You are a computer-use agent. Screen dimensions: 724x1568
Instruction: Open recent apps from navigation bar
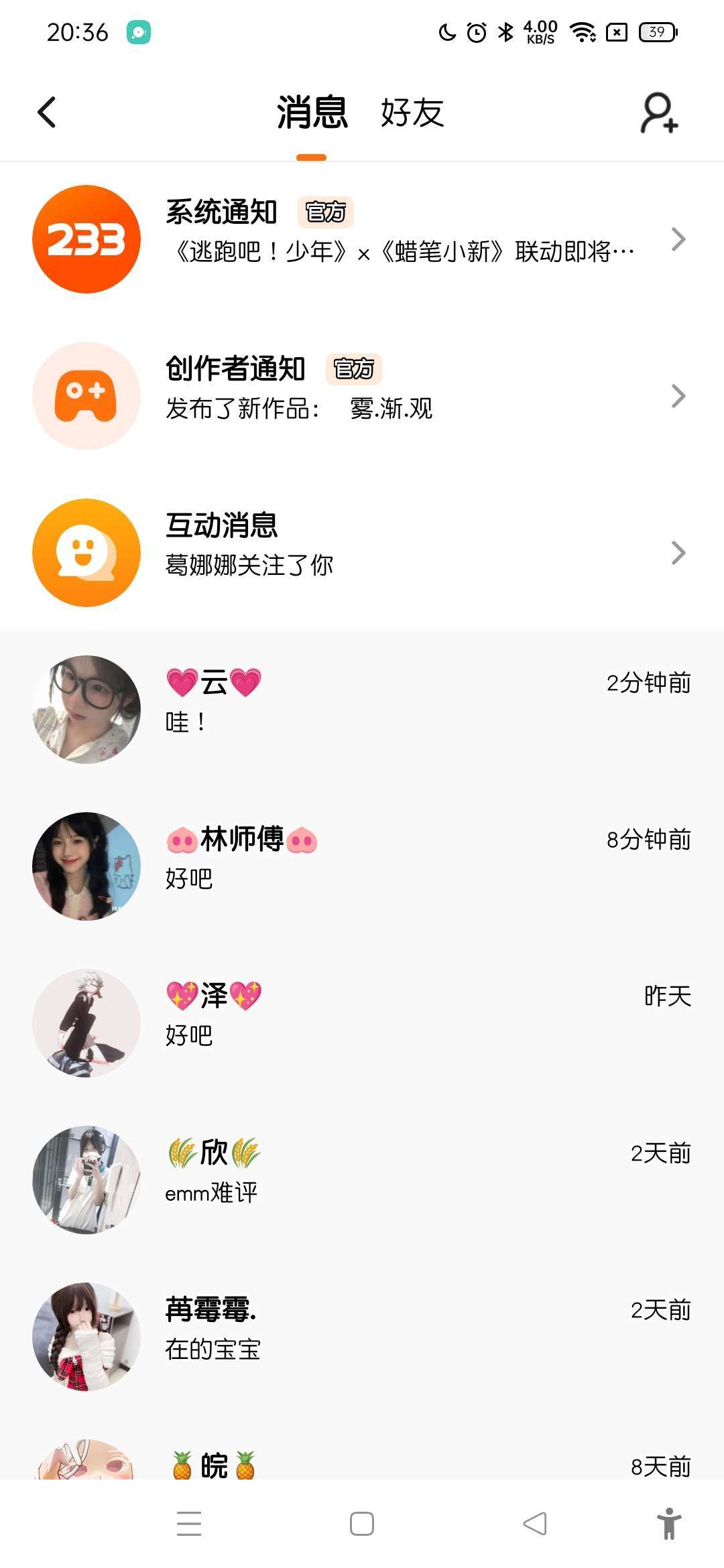[x=189, y=1524]
